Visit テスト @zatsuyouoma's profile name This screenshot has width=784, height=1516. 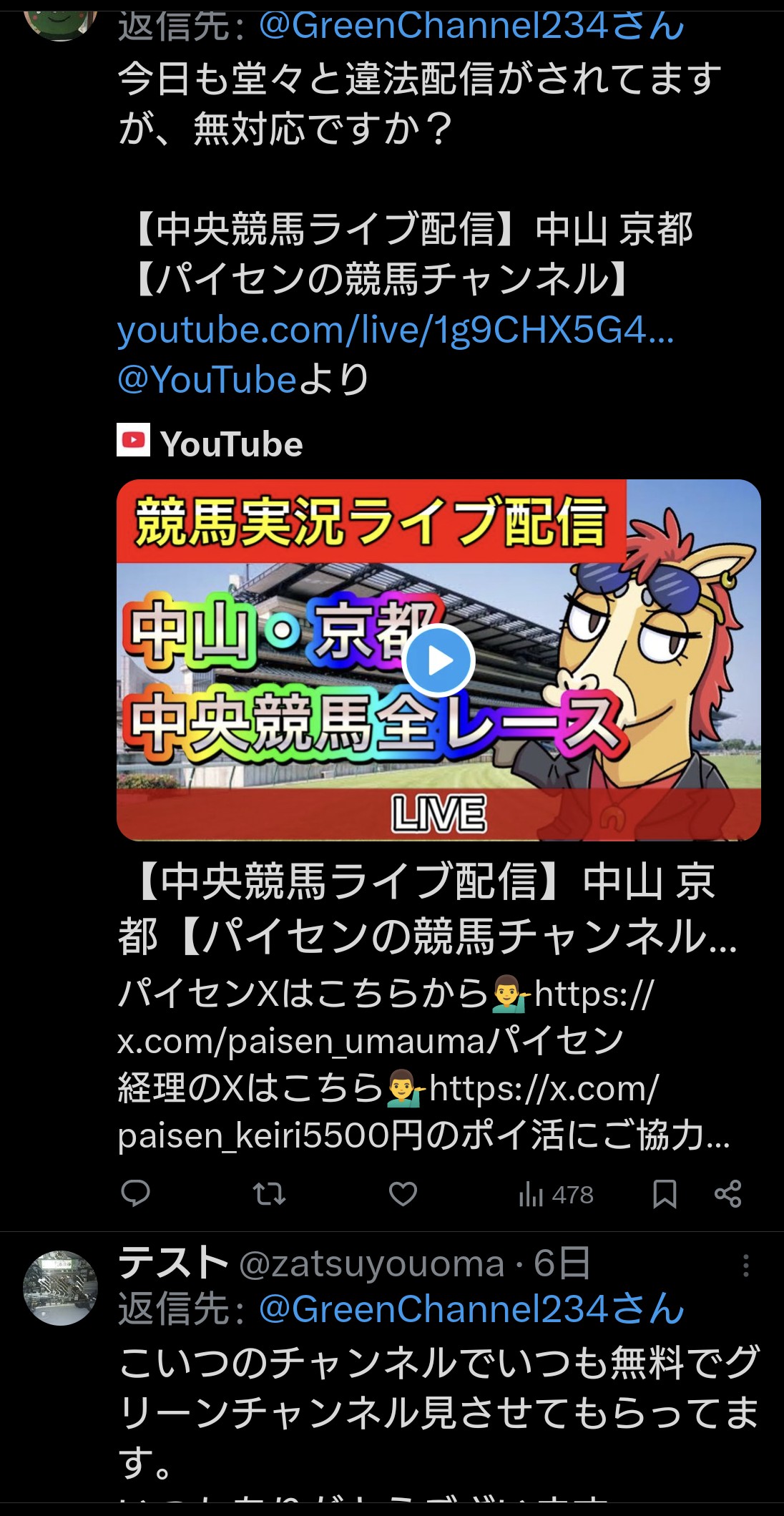[173, 1264]
